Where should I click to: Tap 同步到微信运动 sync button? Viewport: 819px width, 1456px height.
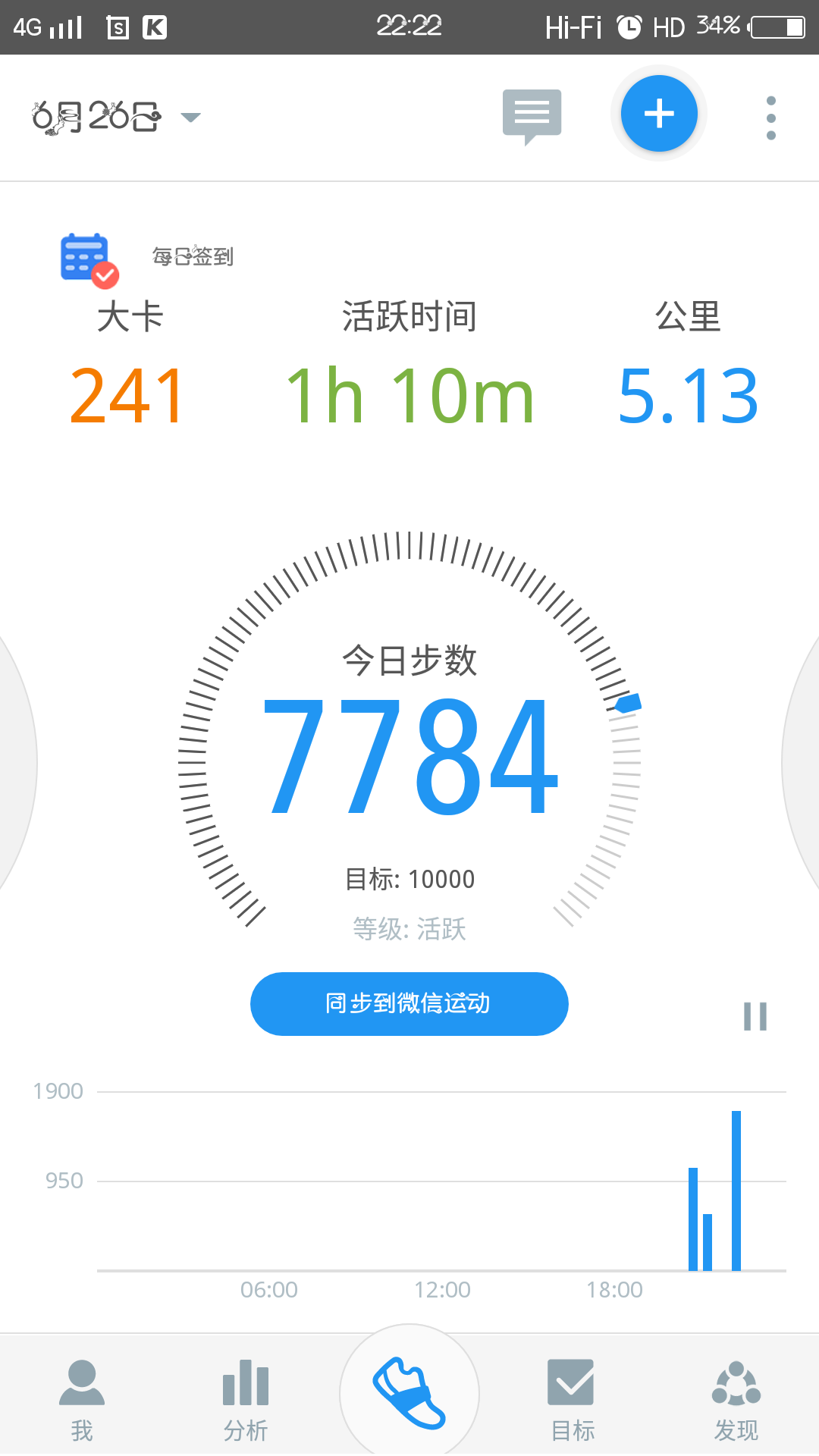pyautogui.click(x=409, y=1003)
